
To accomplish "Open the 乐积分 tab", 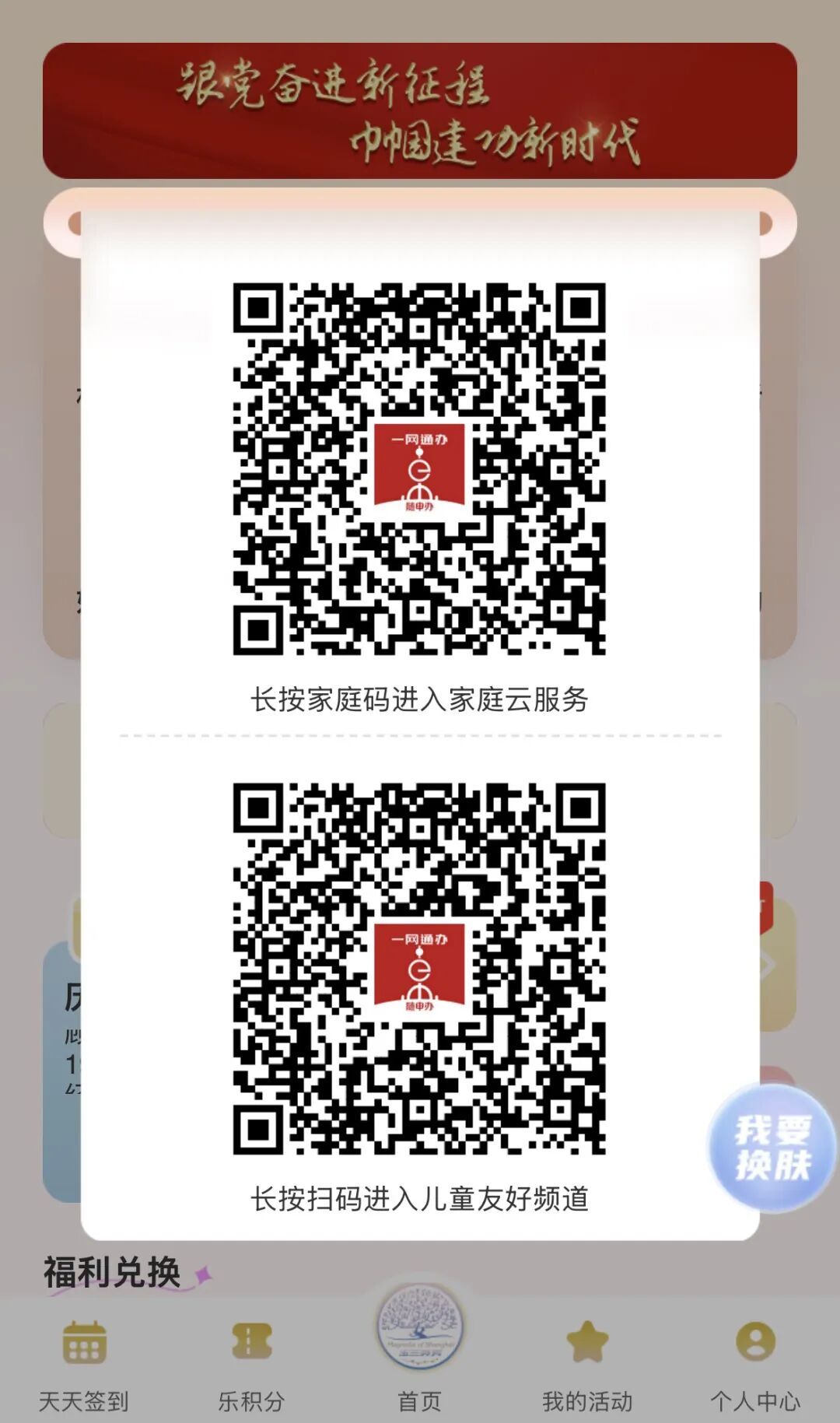I will [251, 1363].
